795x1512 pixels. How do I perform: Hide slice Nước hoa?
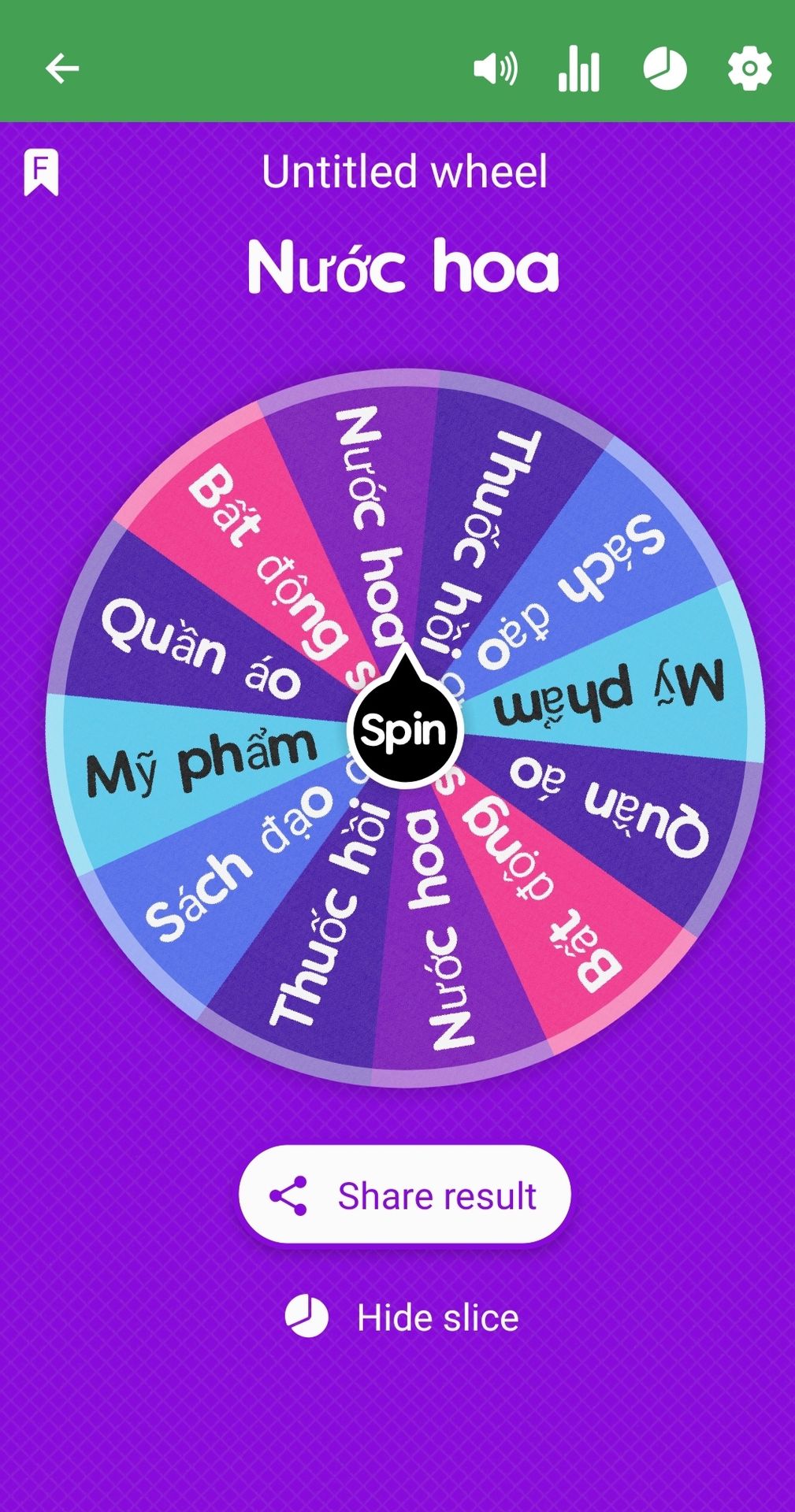402,1317
